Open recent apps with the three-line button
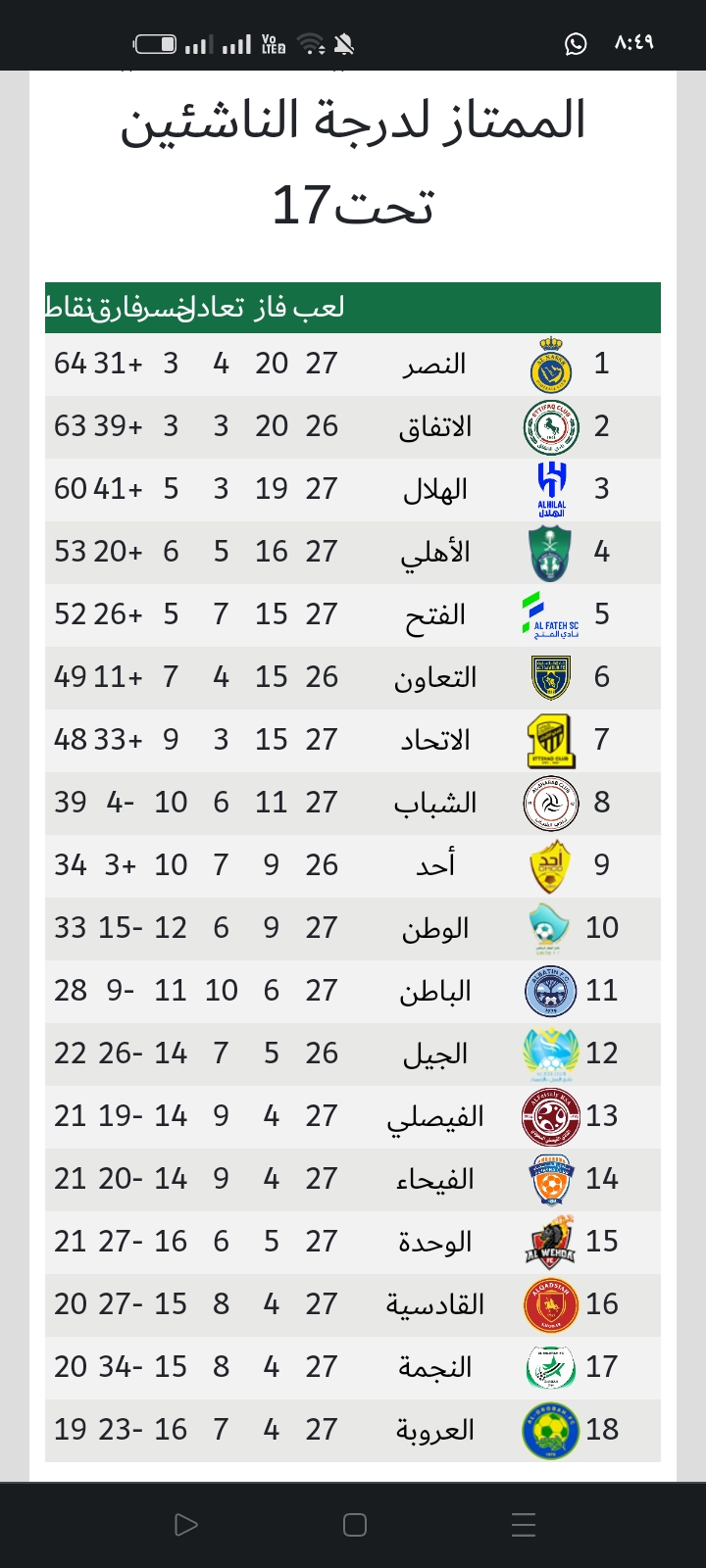The height and width of the screenshot is (1568, 706). pos(524,1525)
